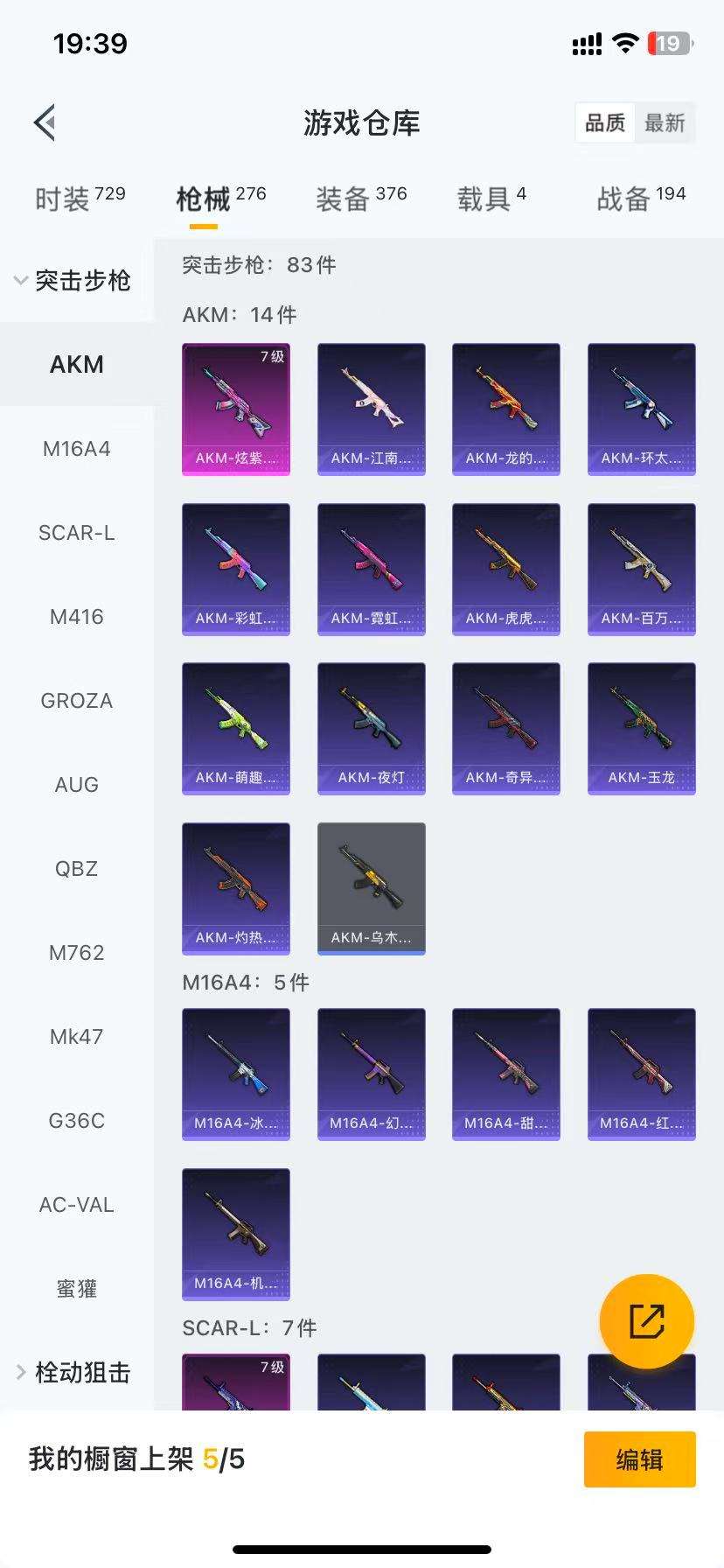Open the grey AKM-乌木 skin tile

pyautogui.click(x=372, y=888)
